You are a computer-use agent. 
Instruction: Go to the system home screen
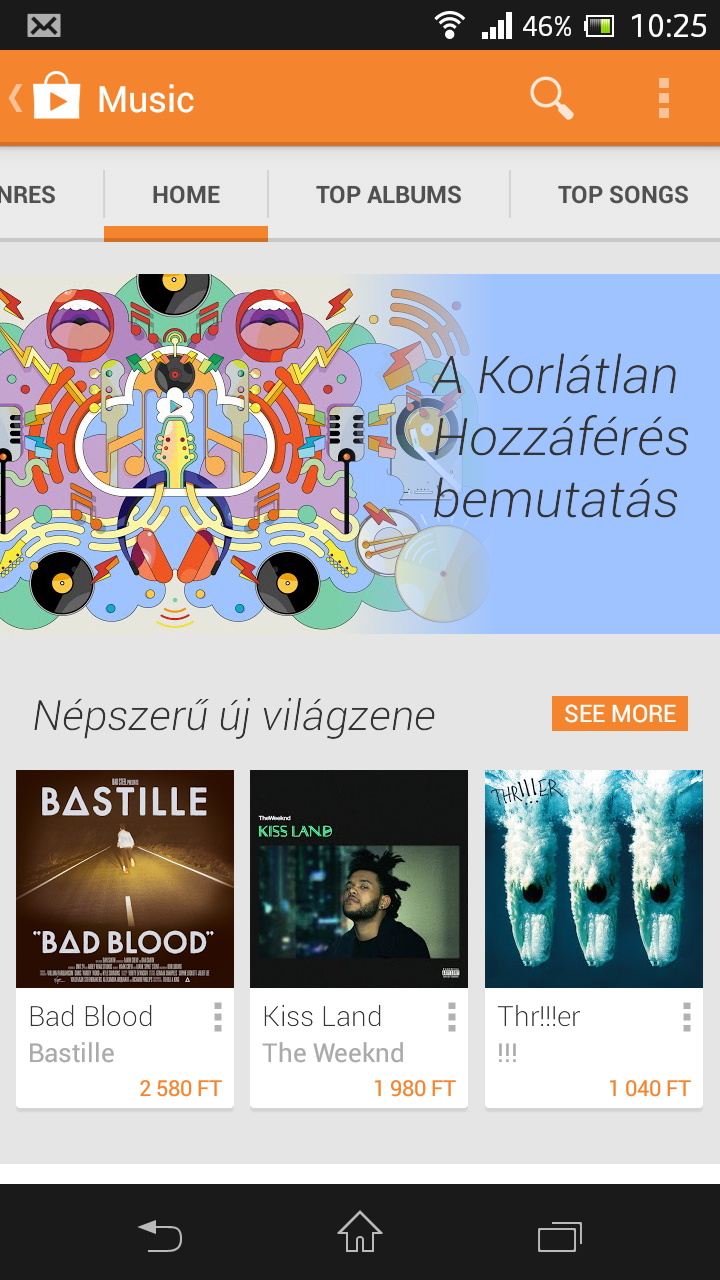[360, 1233]
